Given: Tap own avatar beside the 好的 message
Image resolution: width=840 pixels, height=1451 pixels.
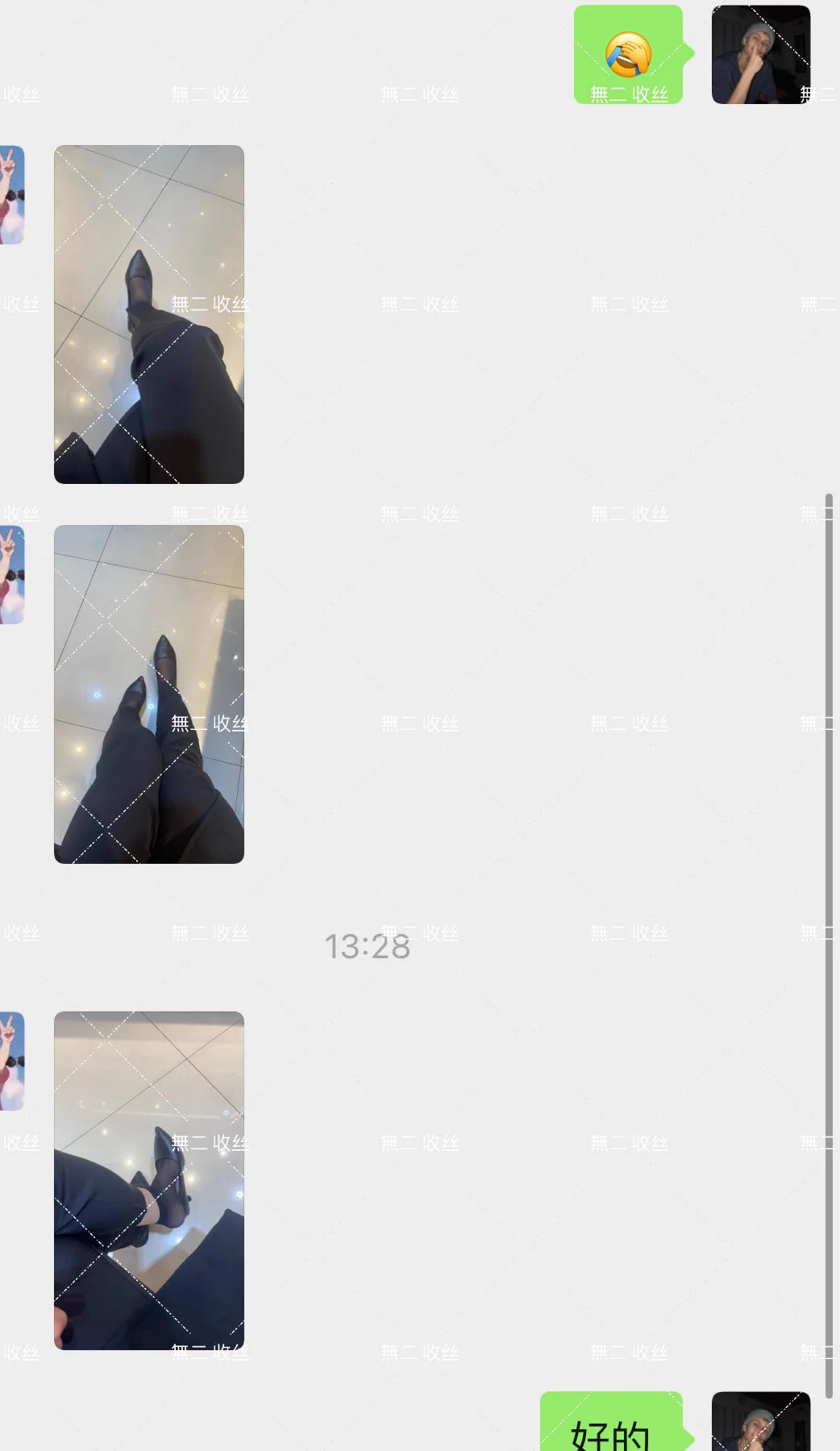Looking at the screenshot, I should coord(760,1421).
